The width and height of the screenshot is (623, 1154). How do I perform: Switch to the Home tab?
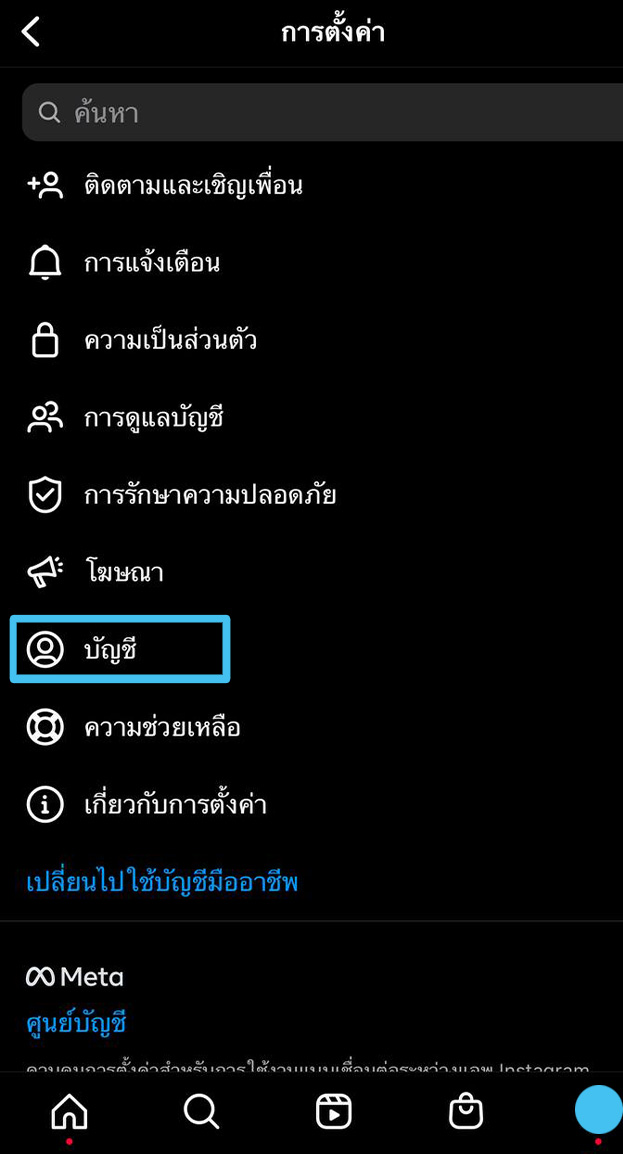click(x=69, y=1111)
